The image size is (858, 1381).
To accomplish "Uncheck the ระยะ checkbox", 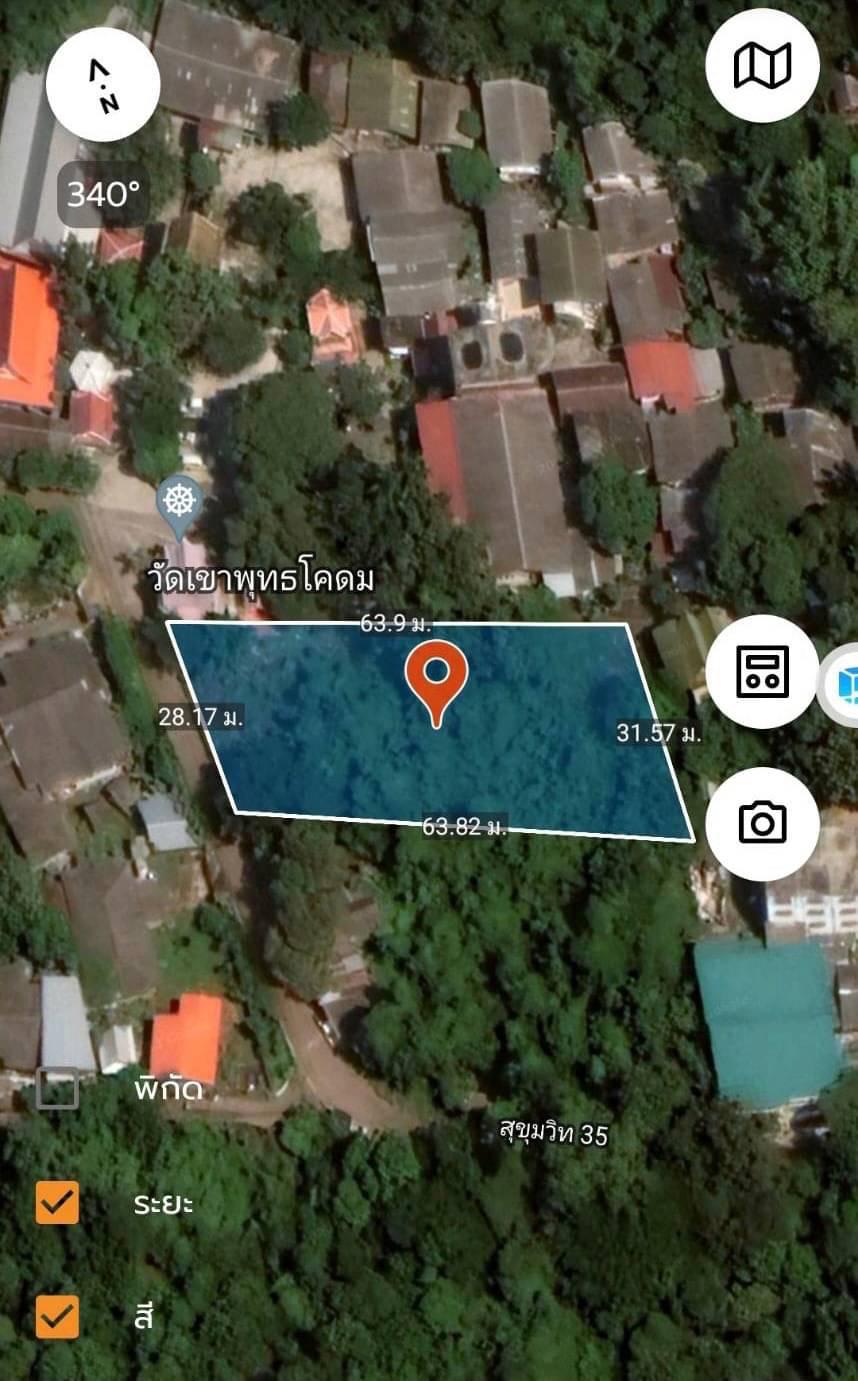I will 57,1202.
